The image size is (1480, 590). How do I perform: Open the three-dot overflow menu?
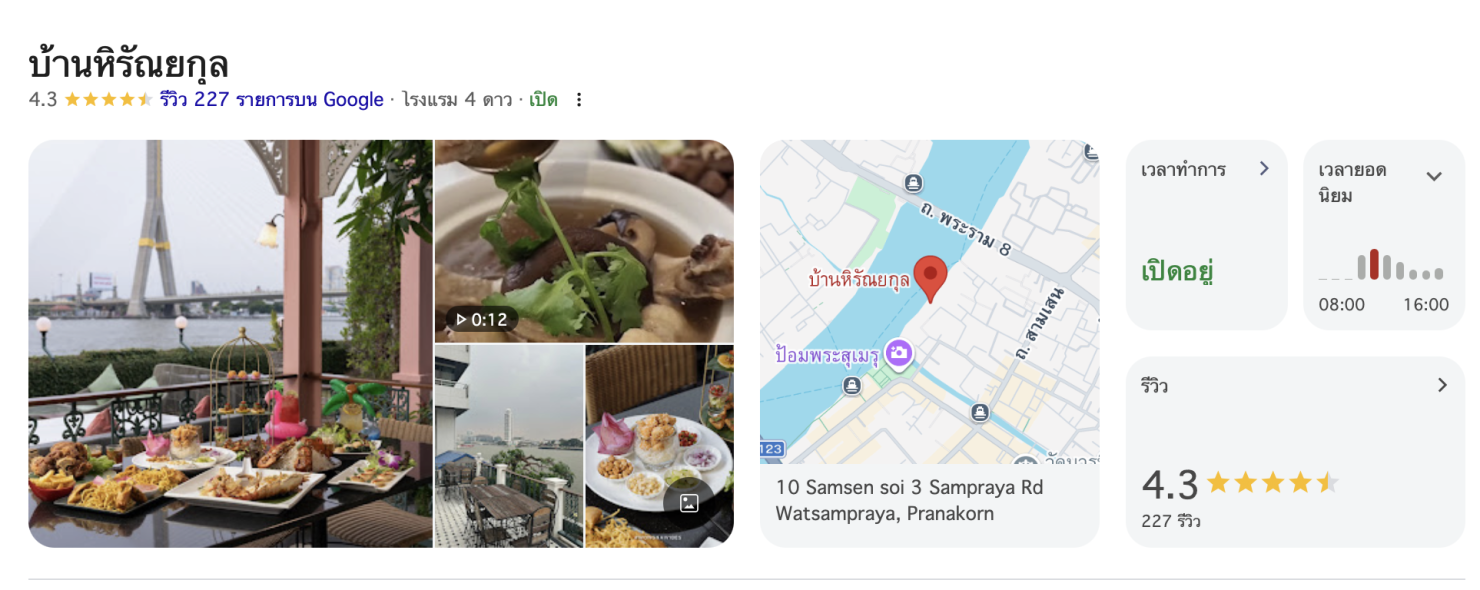578,100
